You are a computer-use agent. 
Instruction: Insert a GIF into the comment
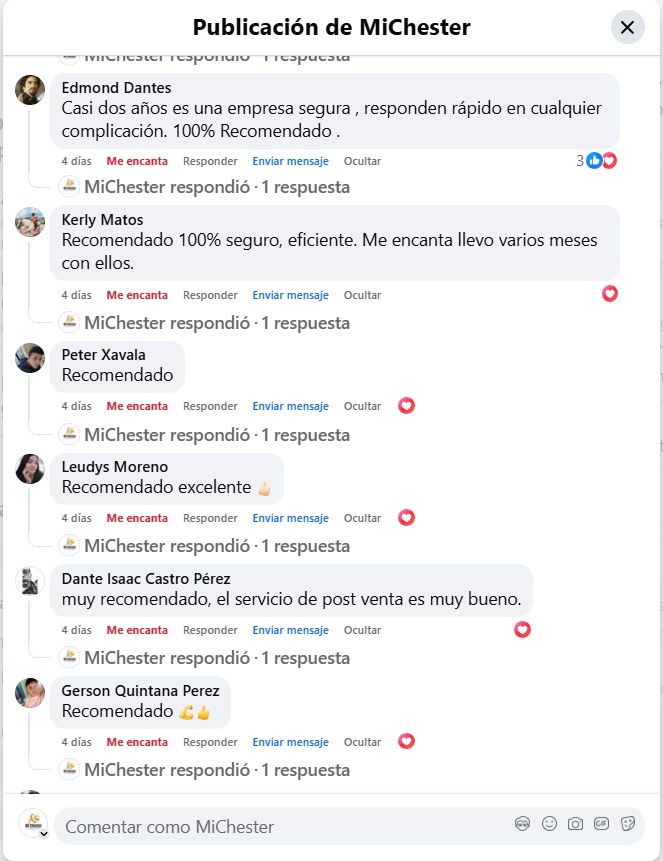pyautogui.click(x=601, y=824)
